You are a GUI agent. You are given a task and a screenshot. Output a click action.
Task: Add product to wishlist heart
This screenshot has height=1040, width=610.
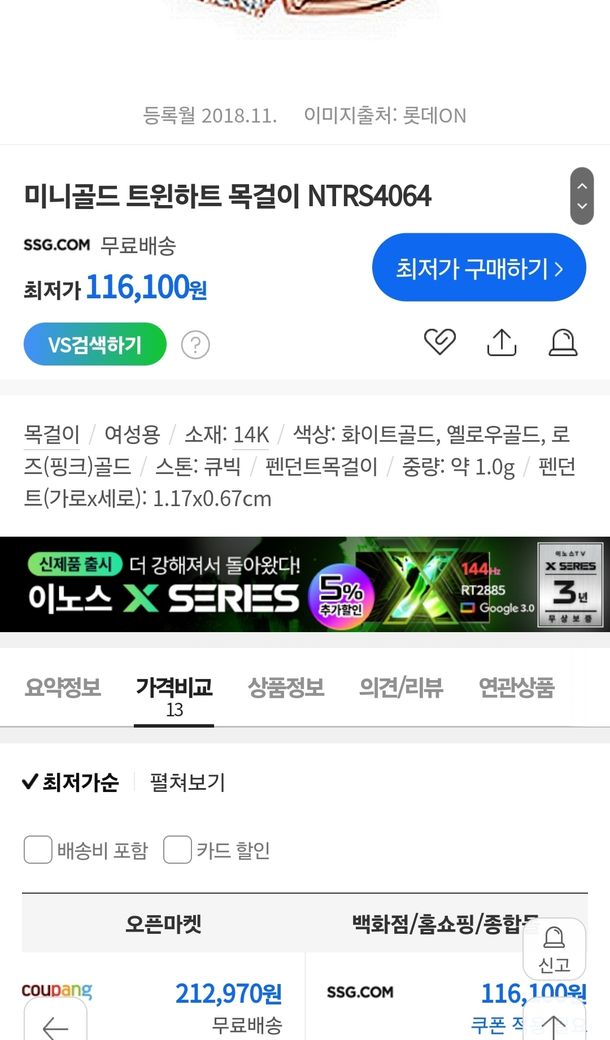439,342
